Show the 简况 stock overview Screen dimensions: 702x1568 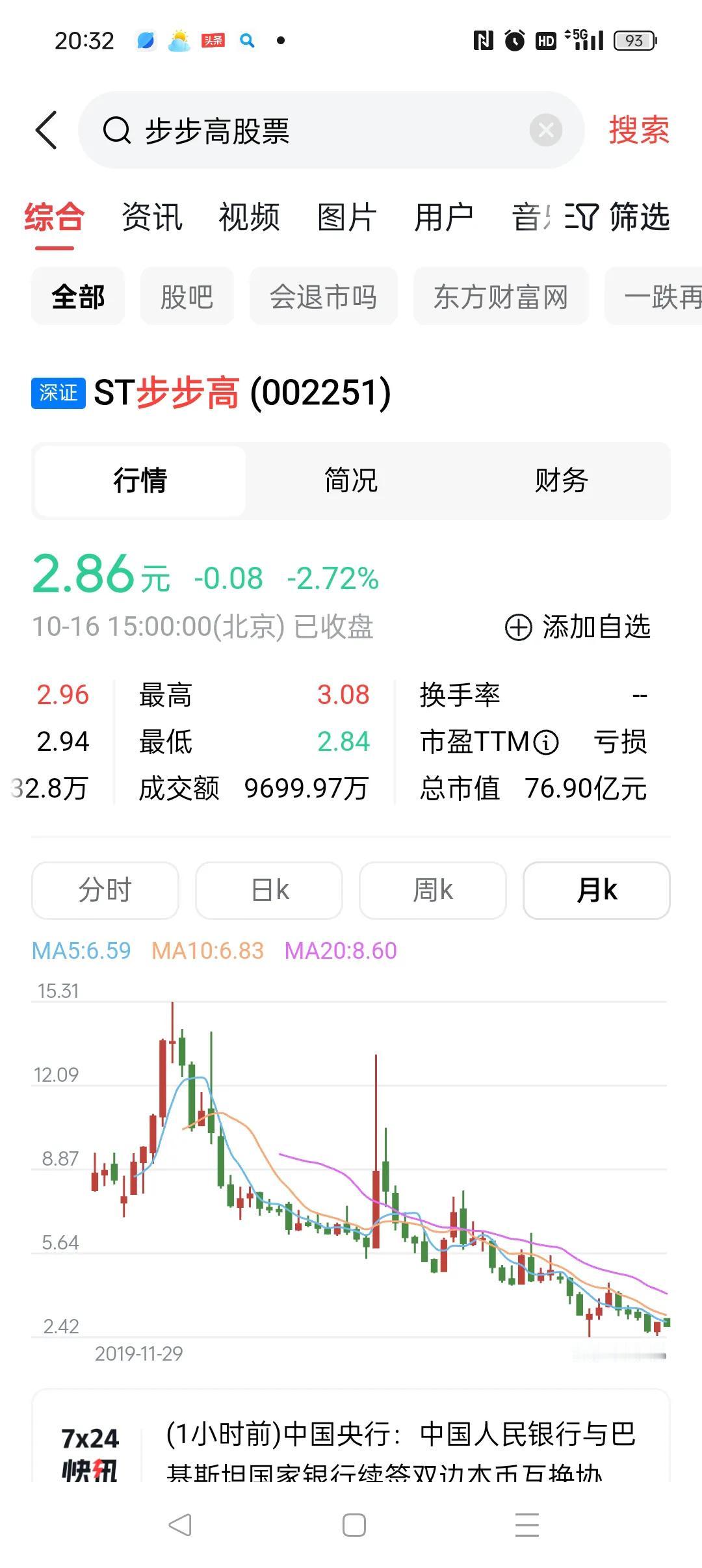(x=351, y=481)
